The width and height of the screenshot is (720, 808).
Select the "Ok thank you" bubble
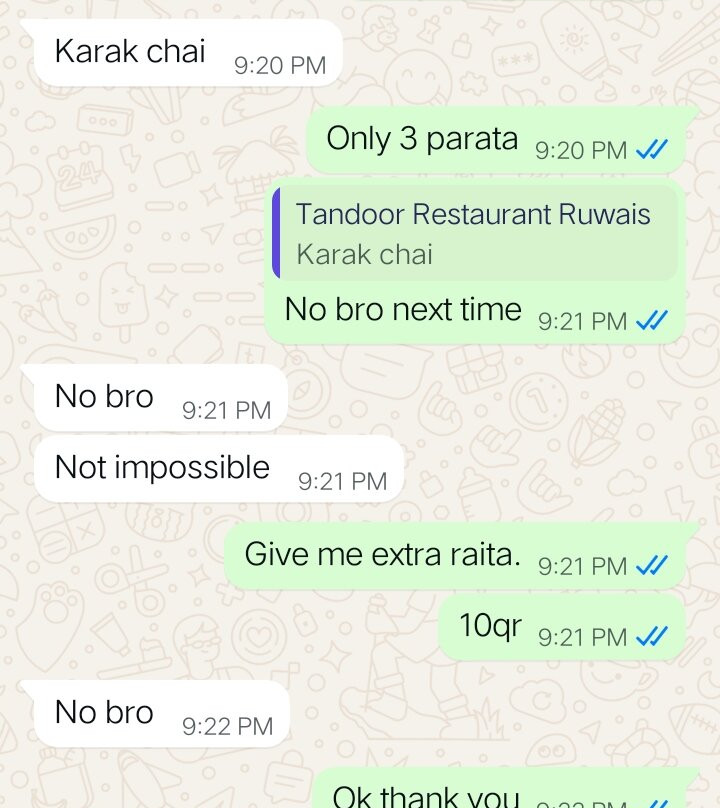(x=420, y=795)
